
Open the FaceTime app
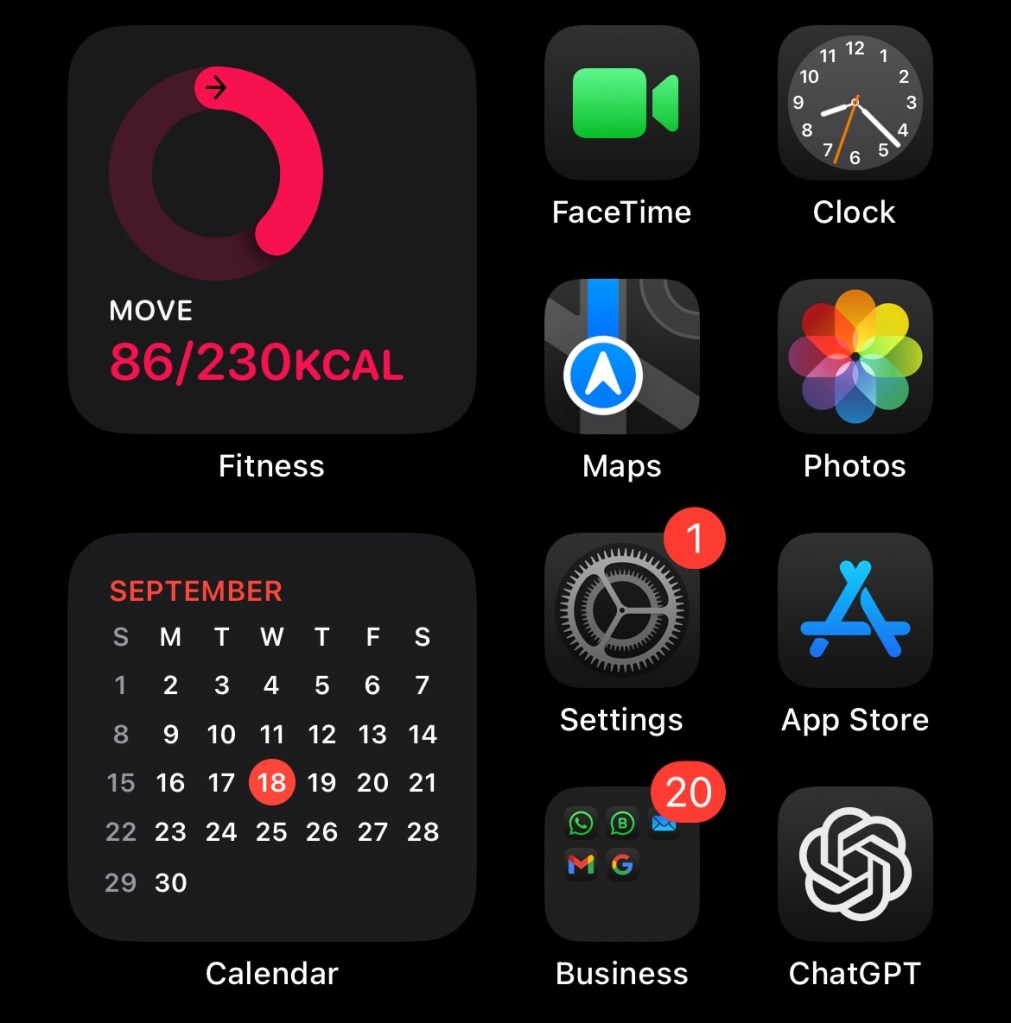[621, 103]
